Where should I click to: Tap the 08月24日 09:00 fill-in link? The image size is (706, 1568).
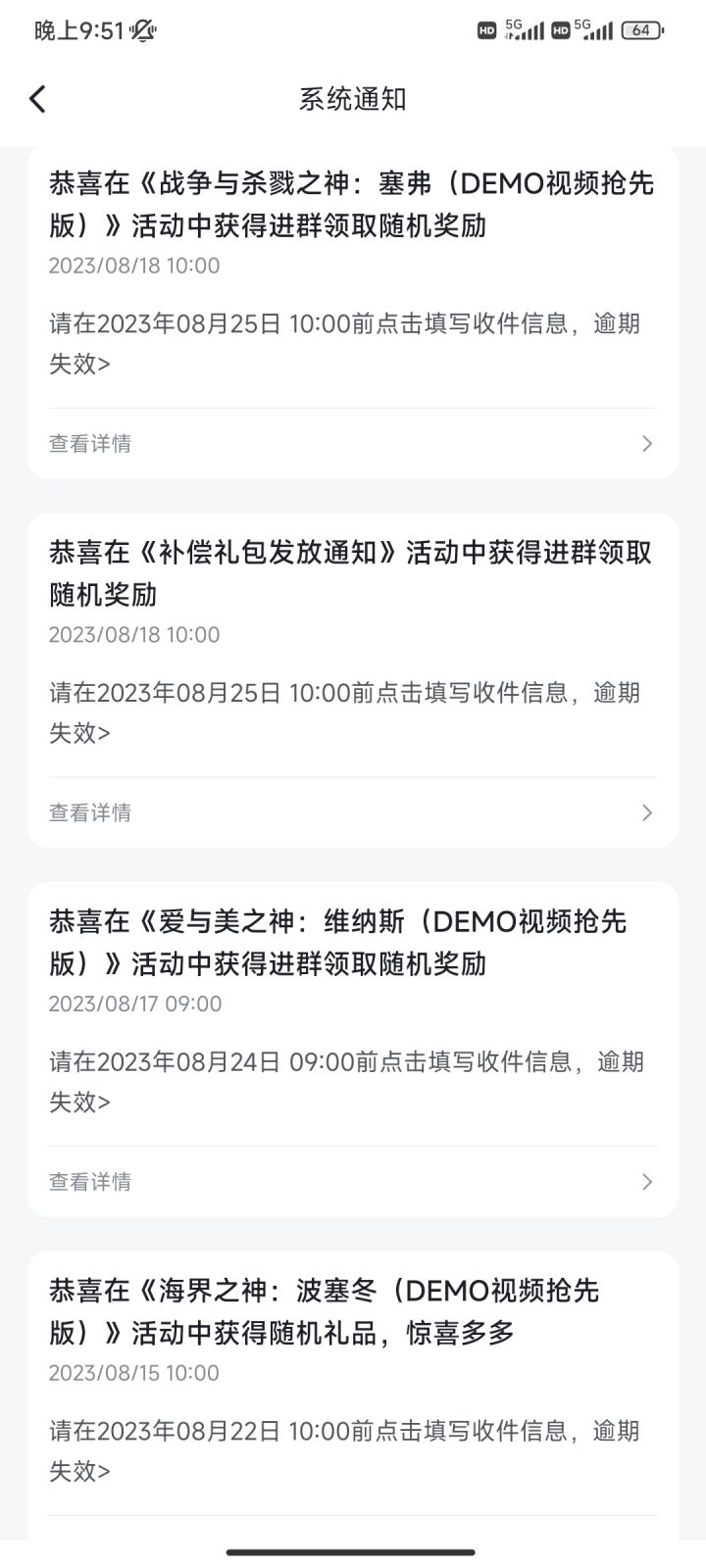click(x=347, y=1081)
